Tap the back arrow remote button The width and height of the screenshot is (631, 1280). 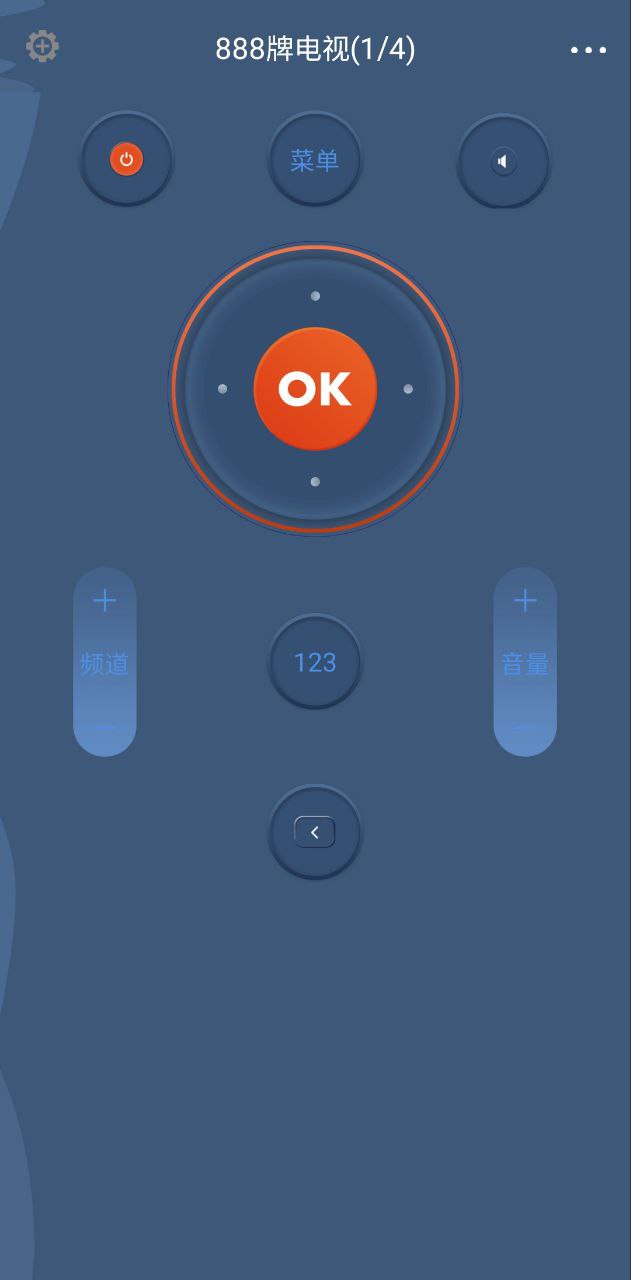pyautogui.click(x=315, y=832)
